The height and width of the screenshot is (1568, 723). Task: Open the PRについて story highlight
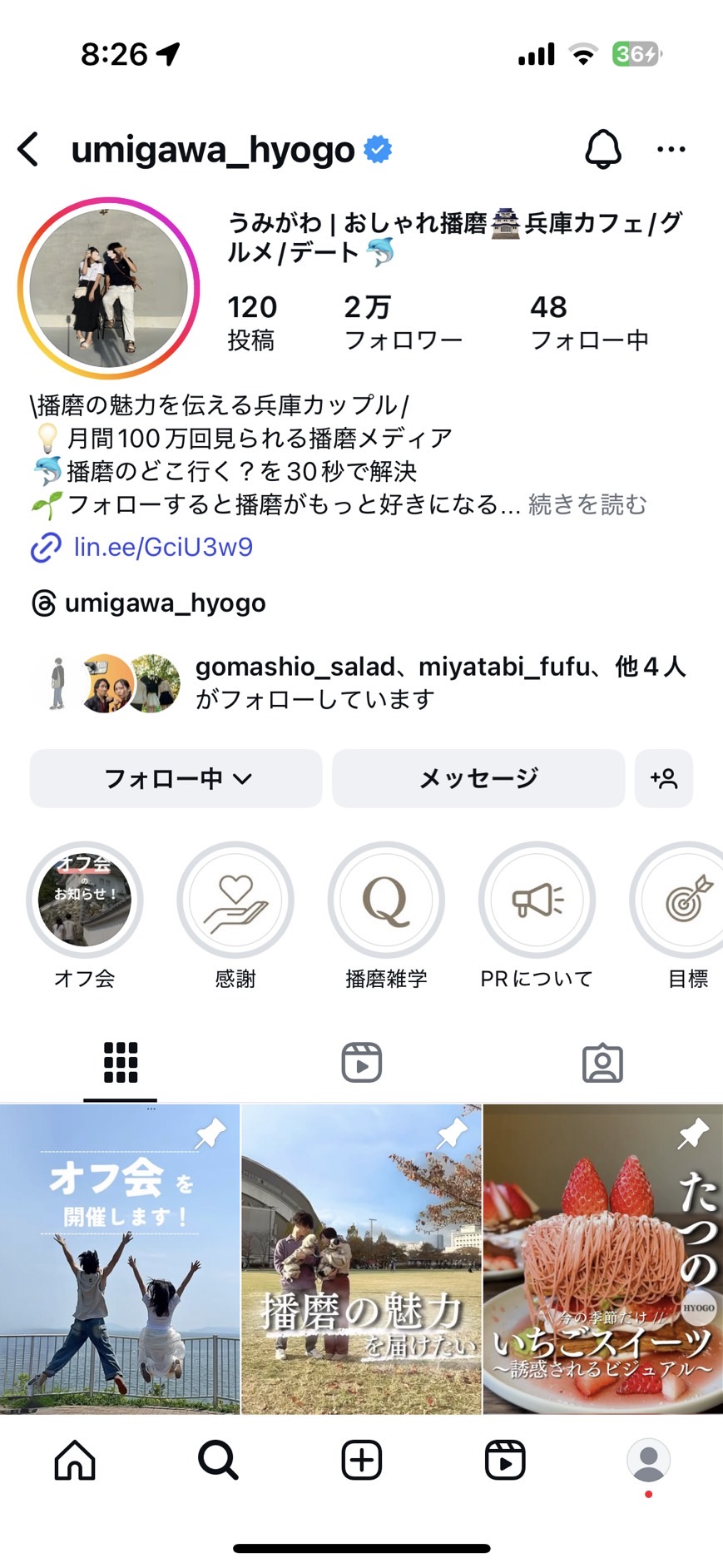click(x=537, y=901)
